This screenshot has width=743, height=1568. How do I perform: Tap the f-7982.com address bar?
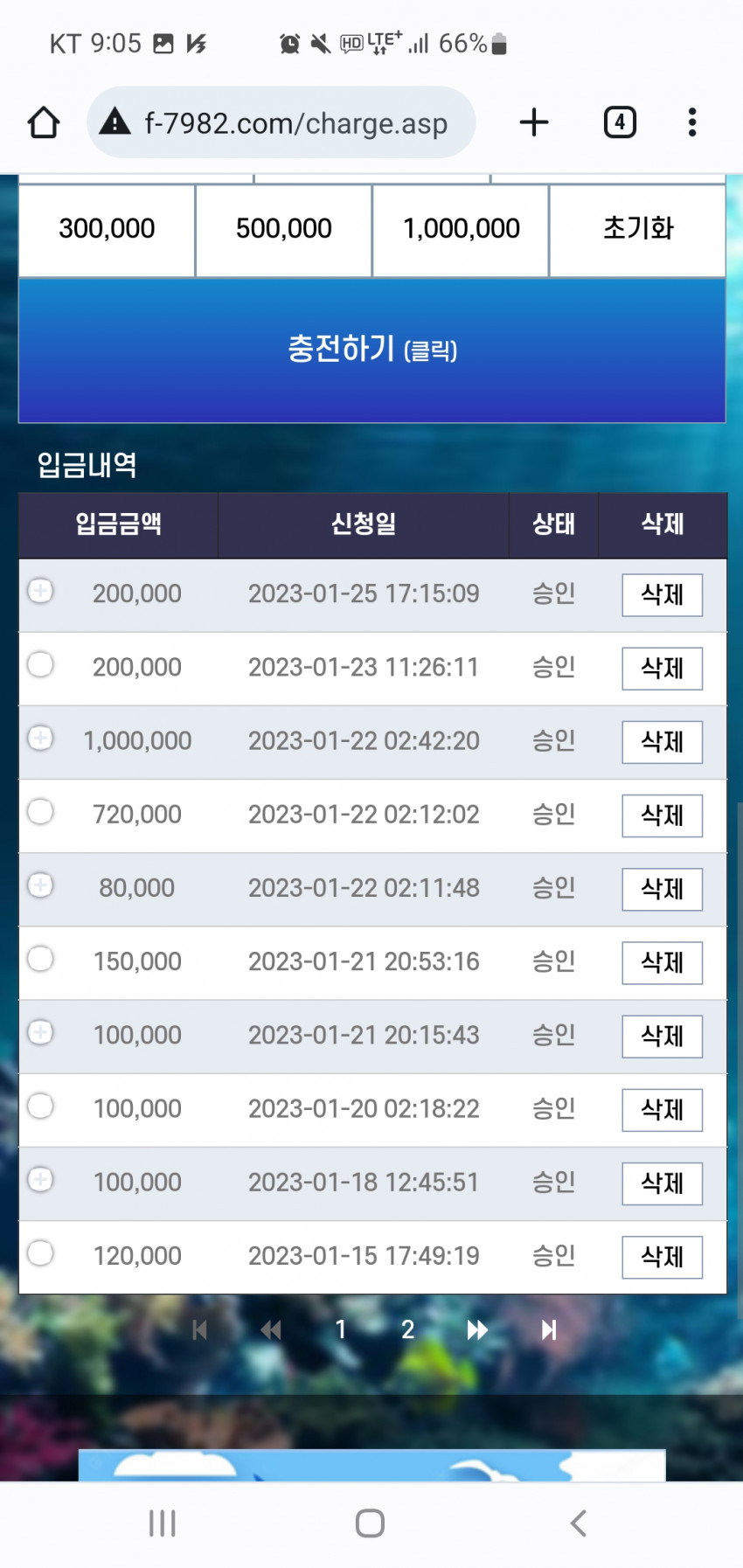tap(281, 122)
